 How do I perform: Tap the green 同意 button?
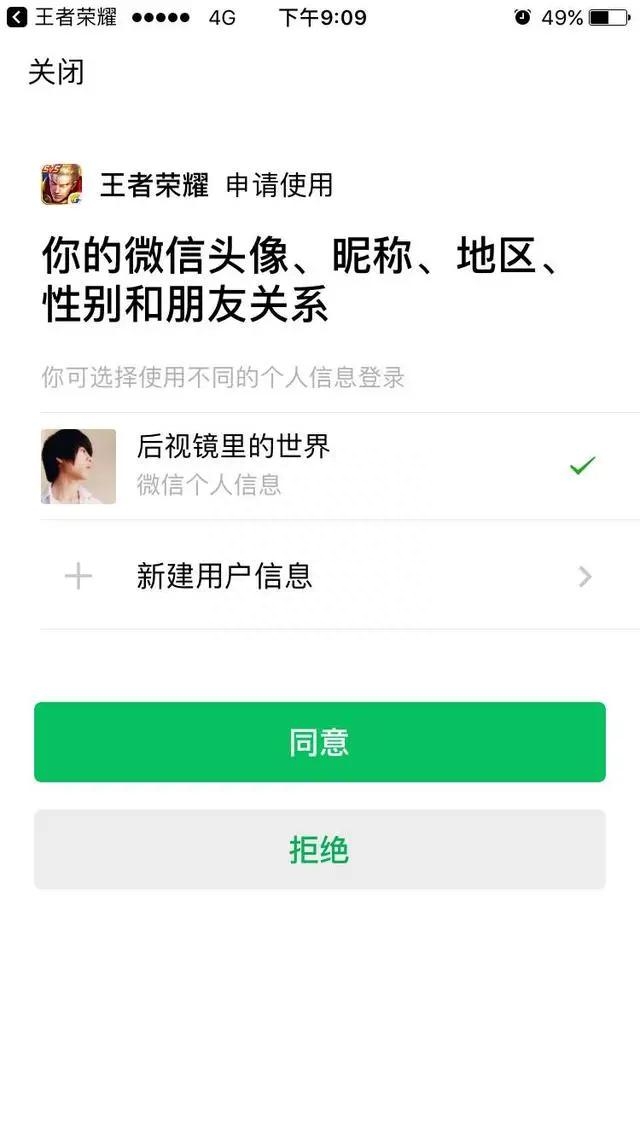point(320,742)
